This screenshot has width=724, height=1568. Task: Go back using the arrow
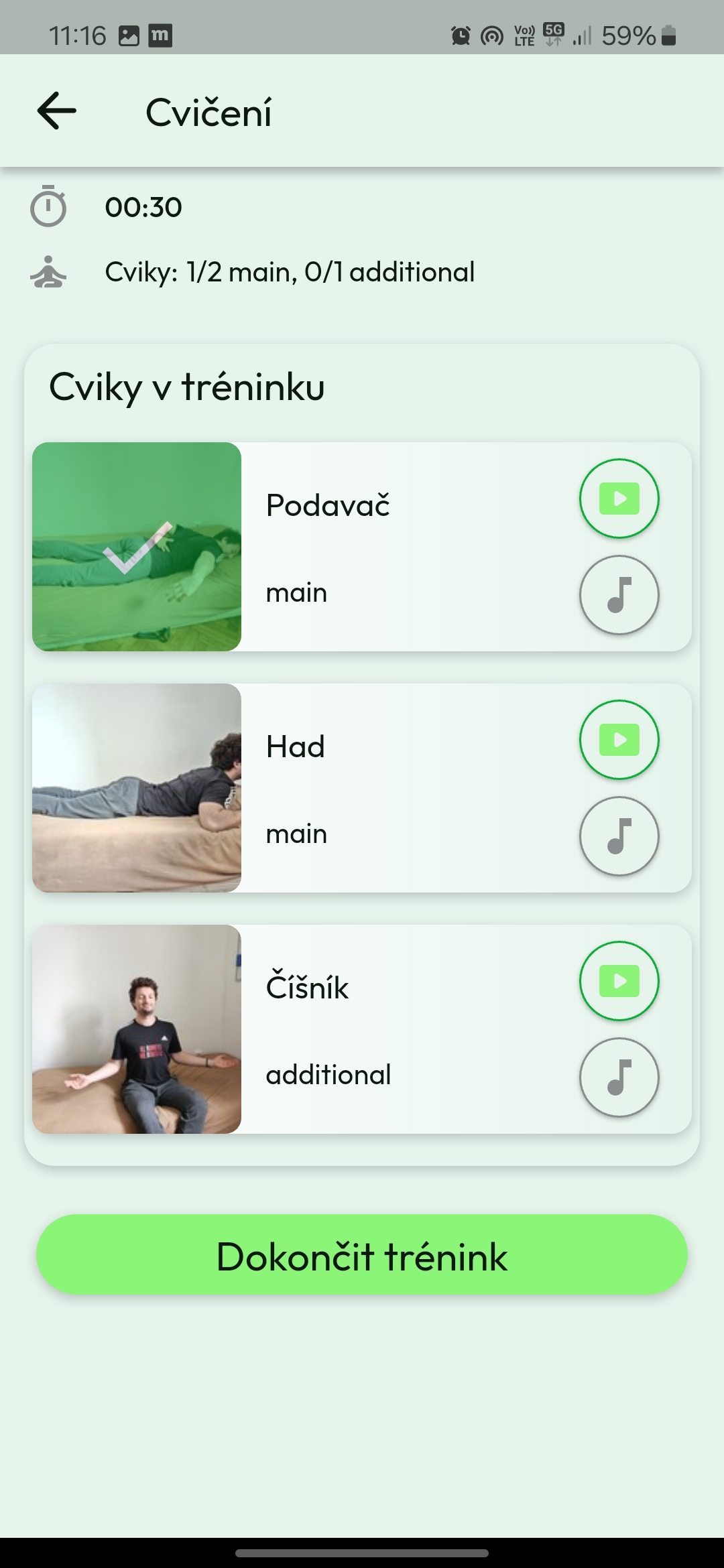click(x=55, y=111)
